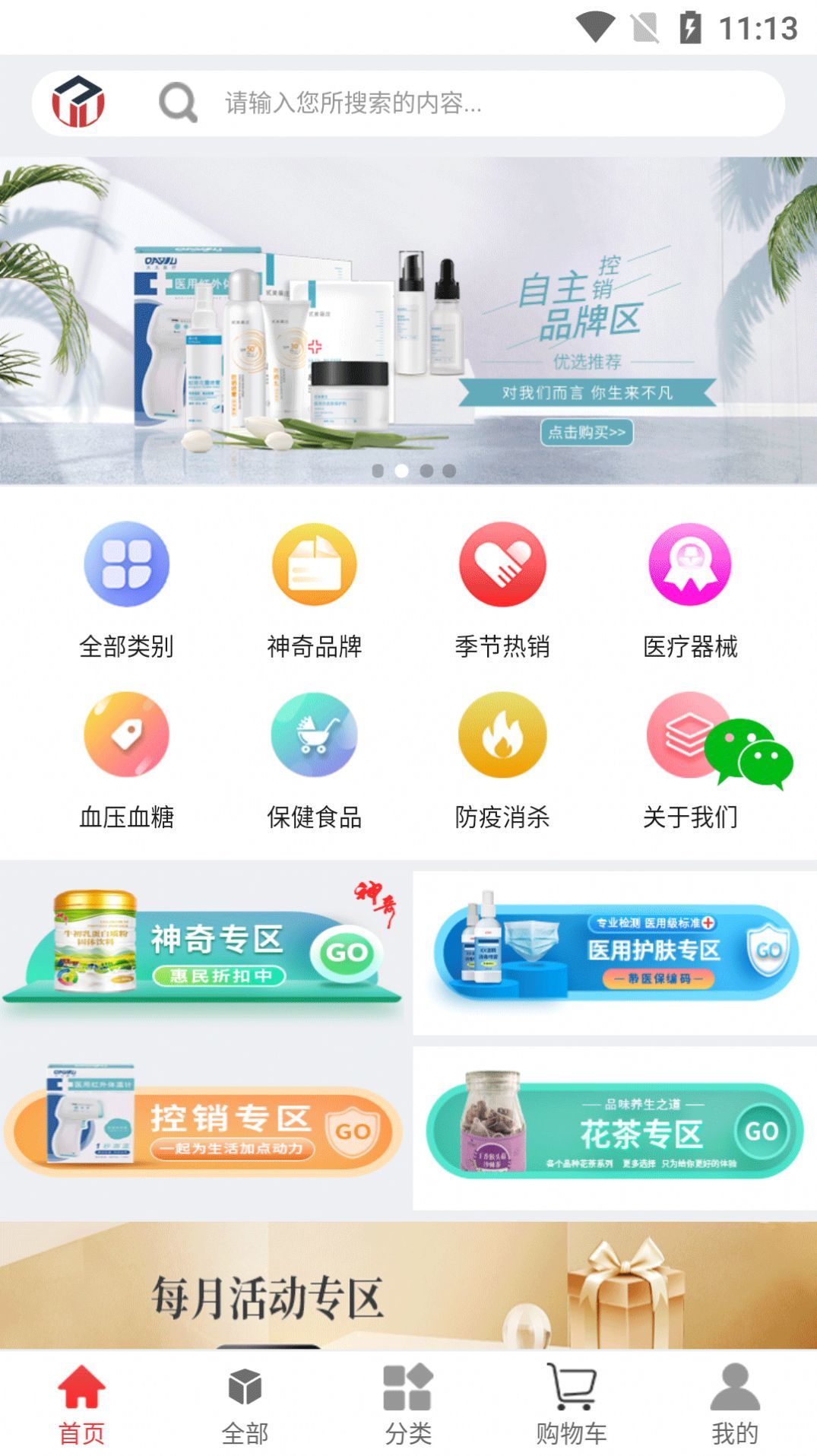Tap the search input field

[x=456, y=103]
